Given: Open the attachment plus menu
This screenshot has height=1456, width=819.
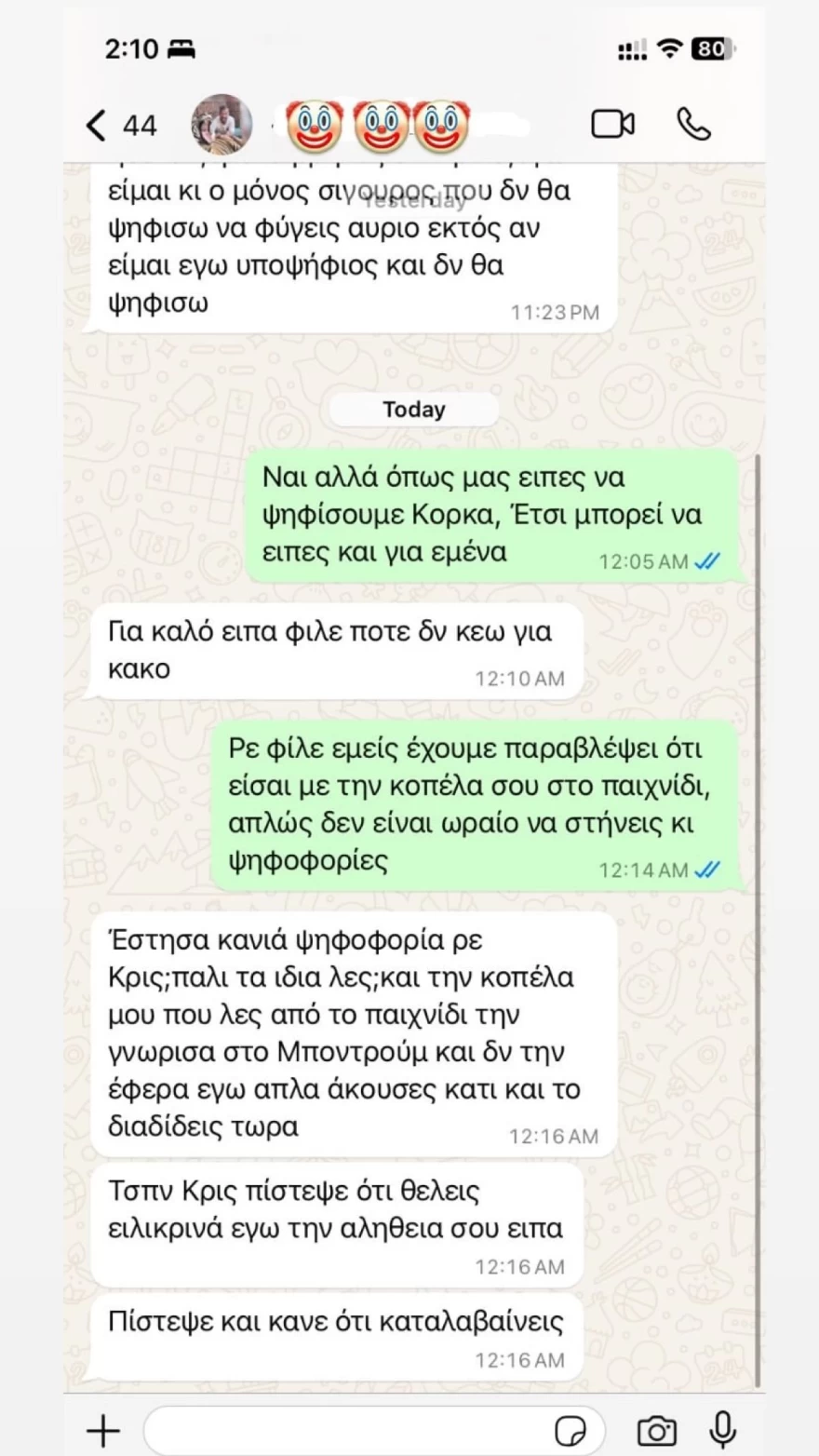Looking at the screenshot, I should pos(102,1430).
